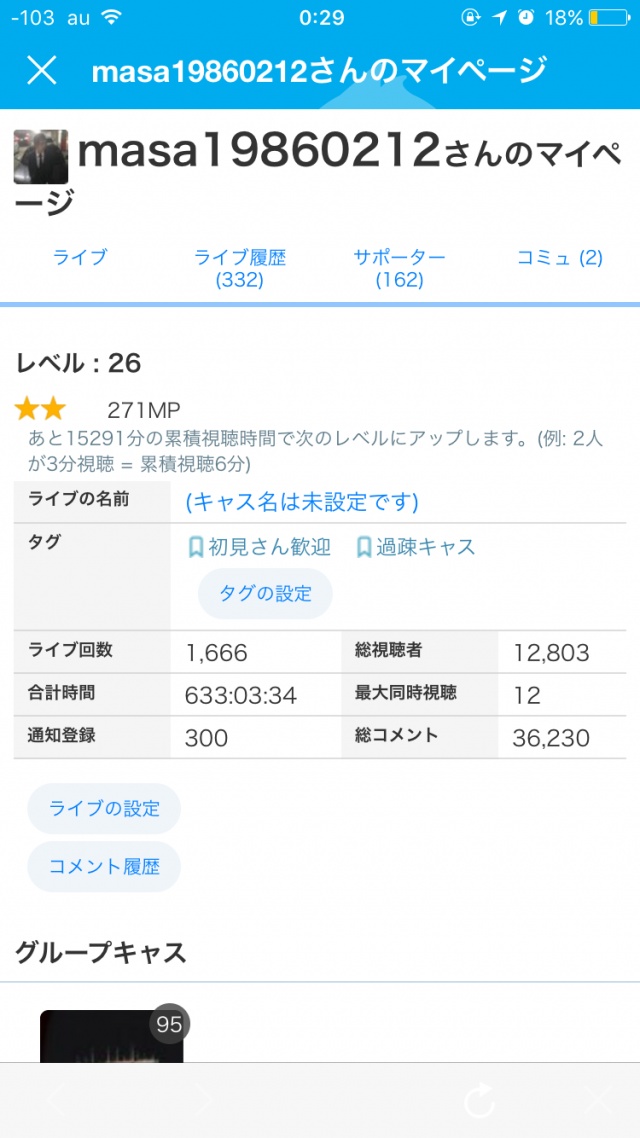The width and height of the screenshot is (640, 1138).
Task: Reload the page with the refresh icon
Action: pos(480,1101)
